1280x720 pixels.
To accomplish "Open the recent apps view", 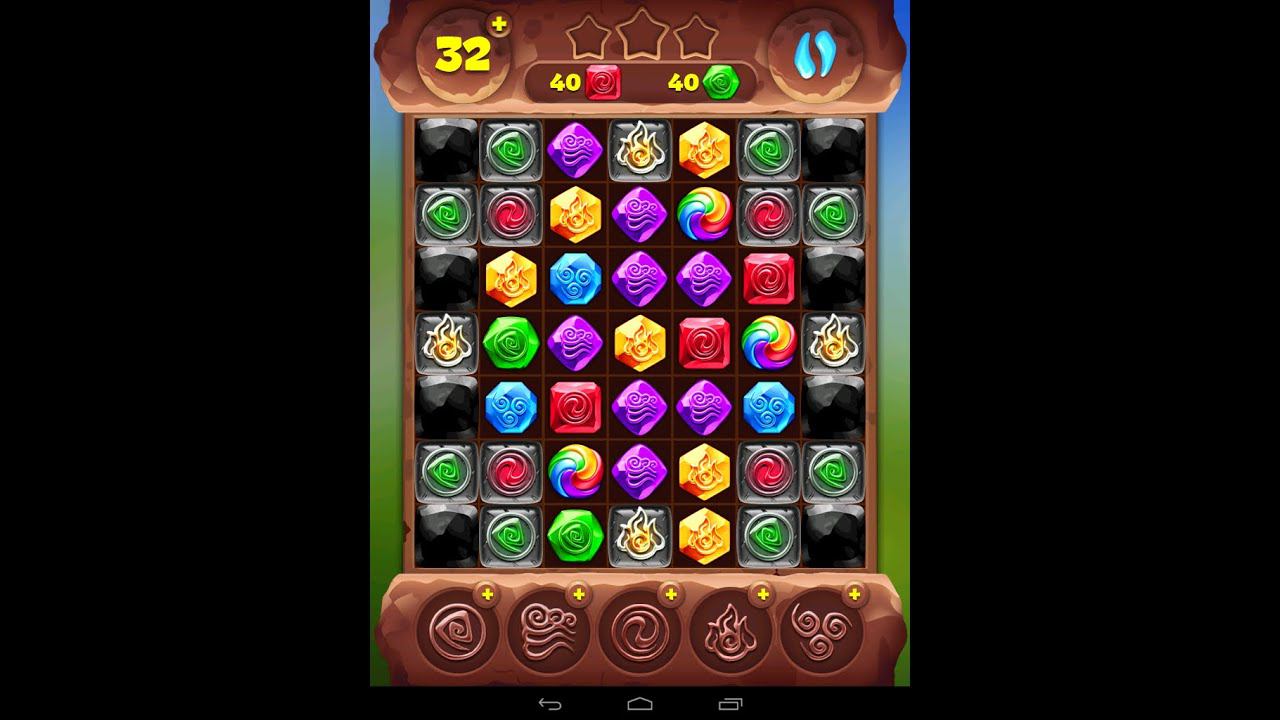I will (x=731, y=704).
